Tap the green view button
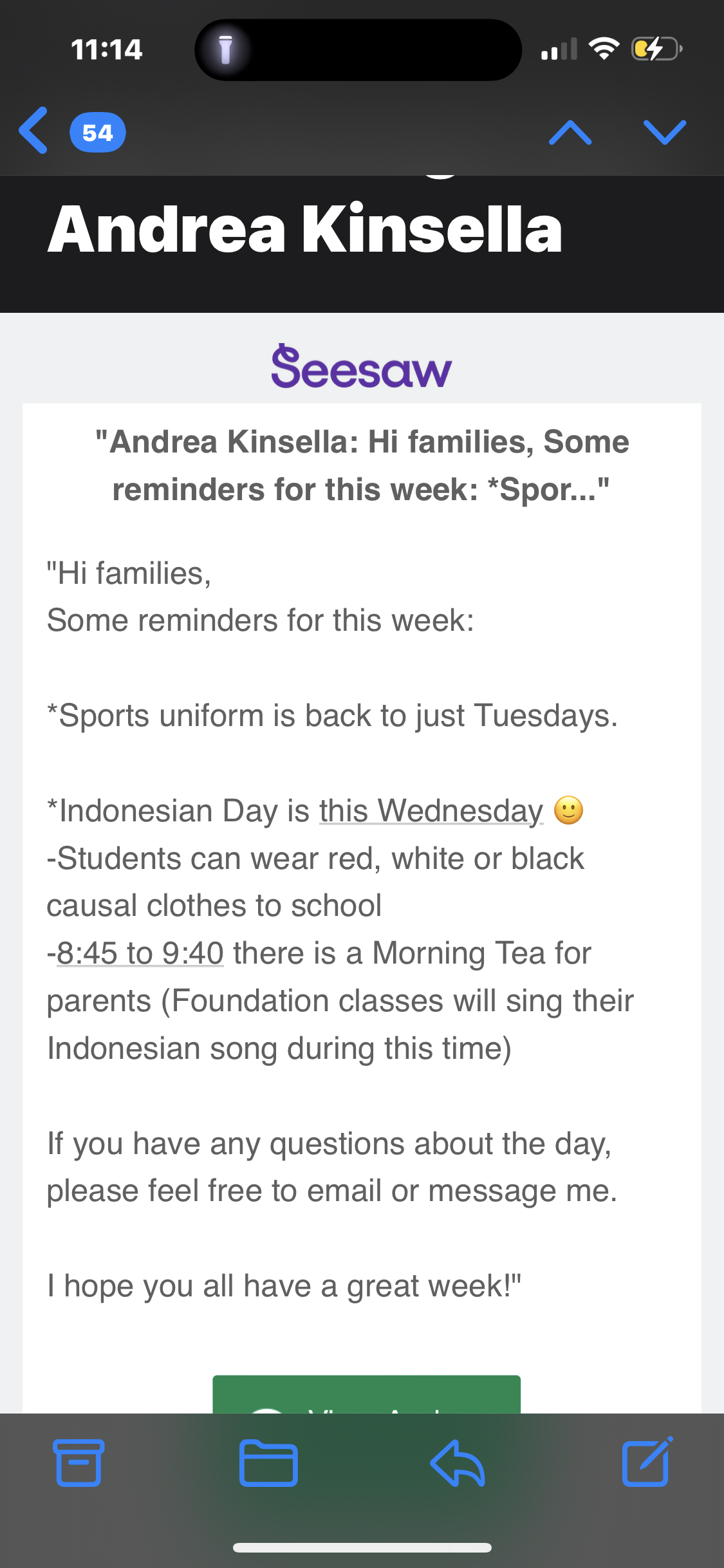Viewport: 724px width, 1568px height. click(366, 1394)
